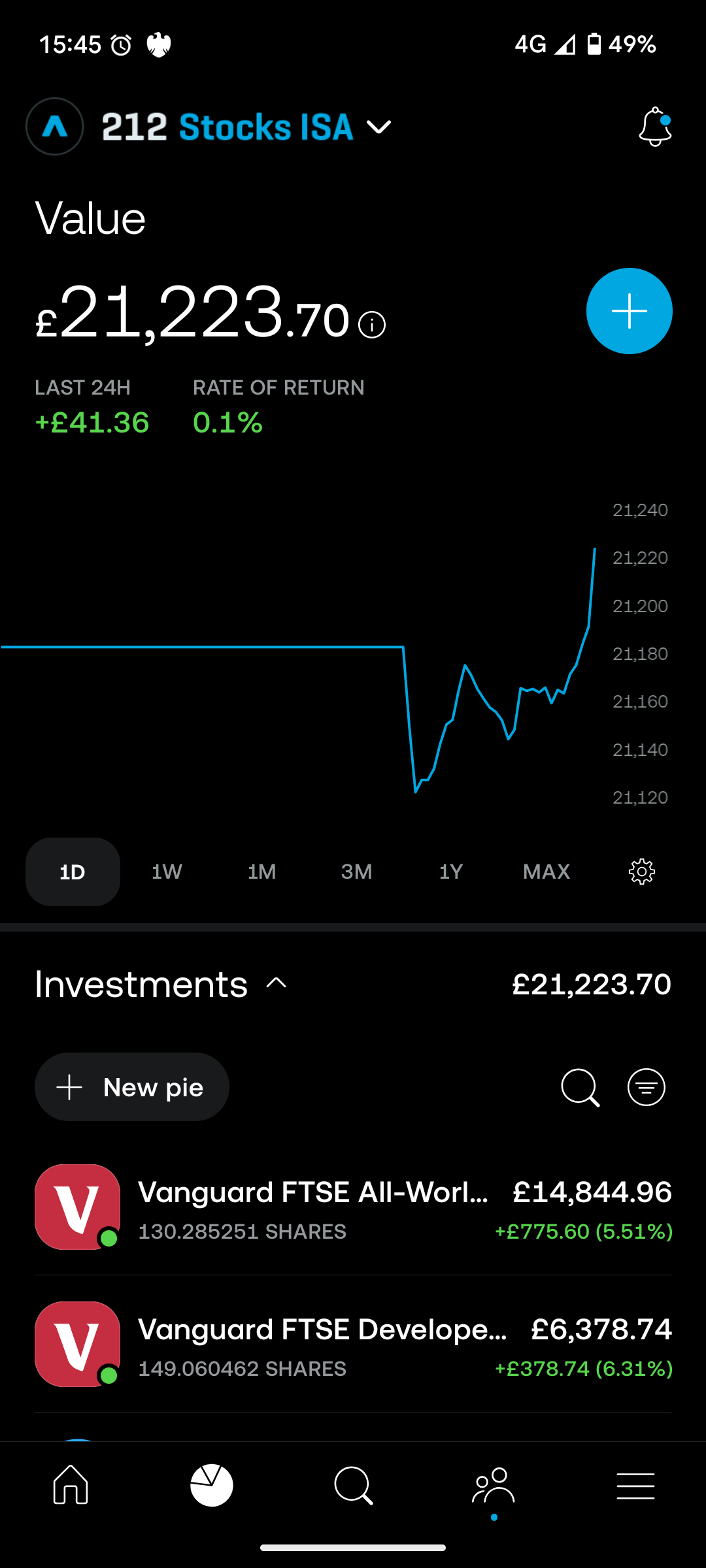Open the hamburger menu tab
Viewport: 706px width, 1568px height.
pos(635,1486)
